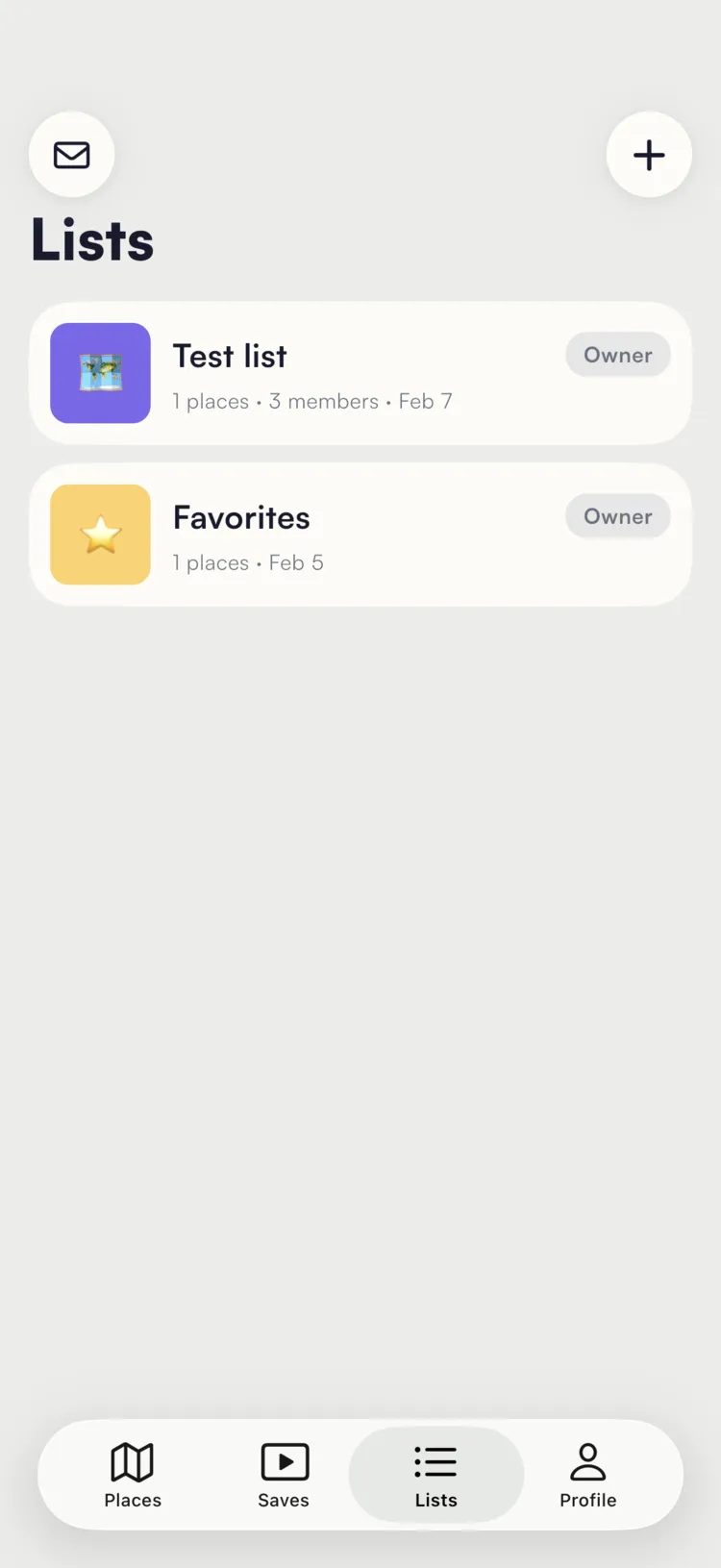Open the Test list
721x1568 pixels.
coord(360,373)
